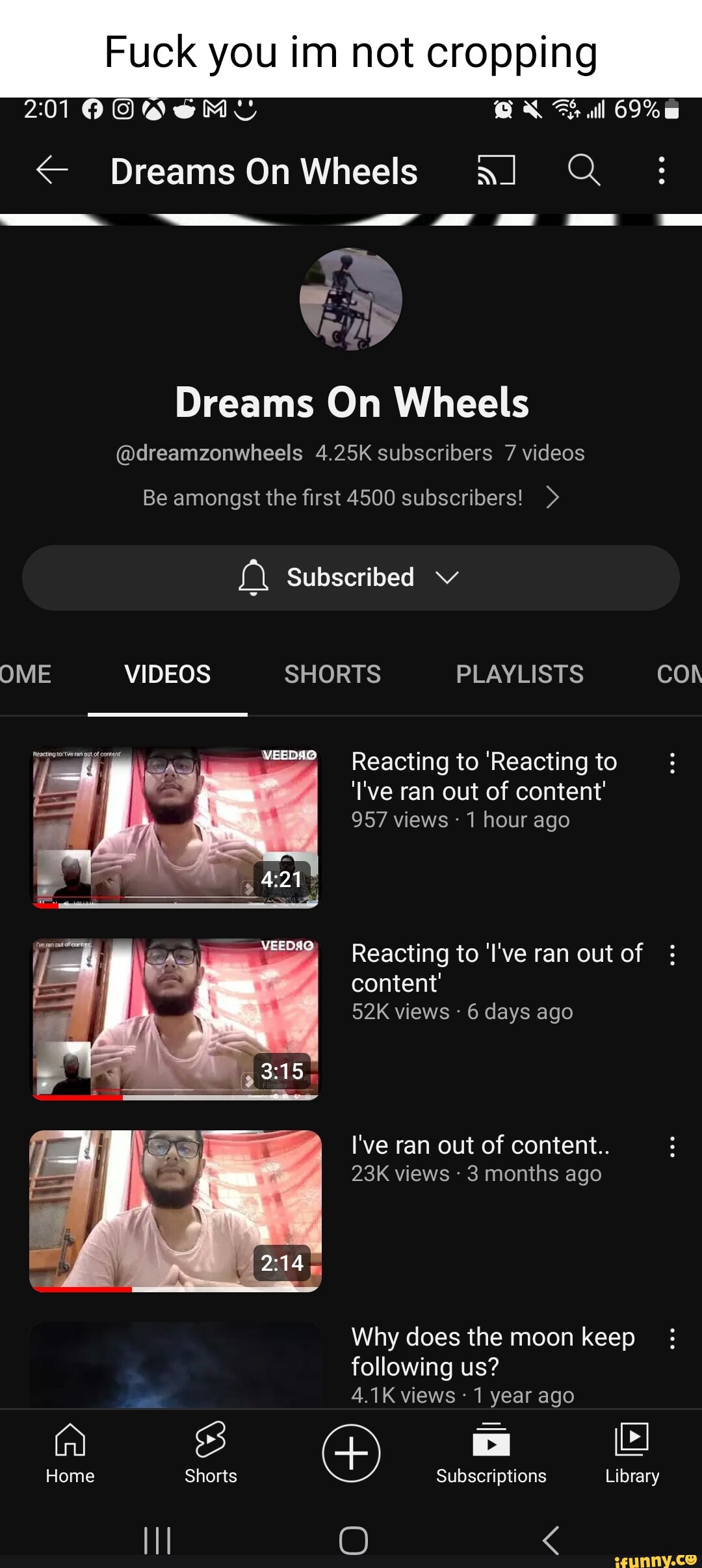The image size is (702, 1568).
Task: Switch to the Playlists tab
Action: point(519,674)
